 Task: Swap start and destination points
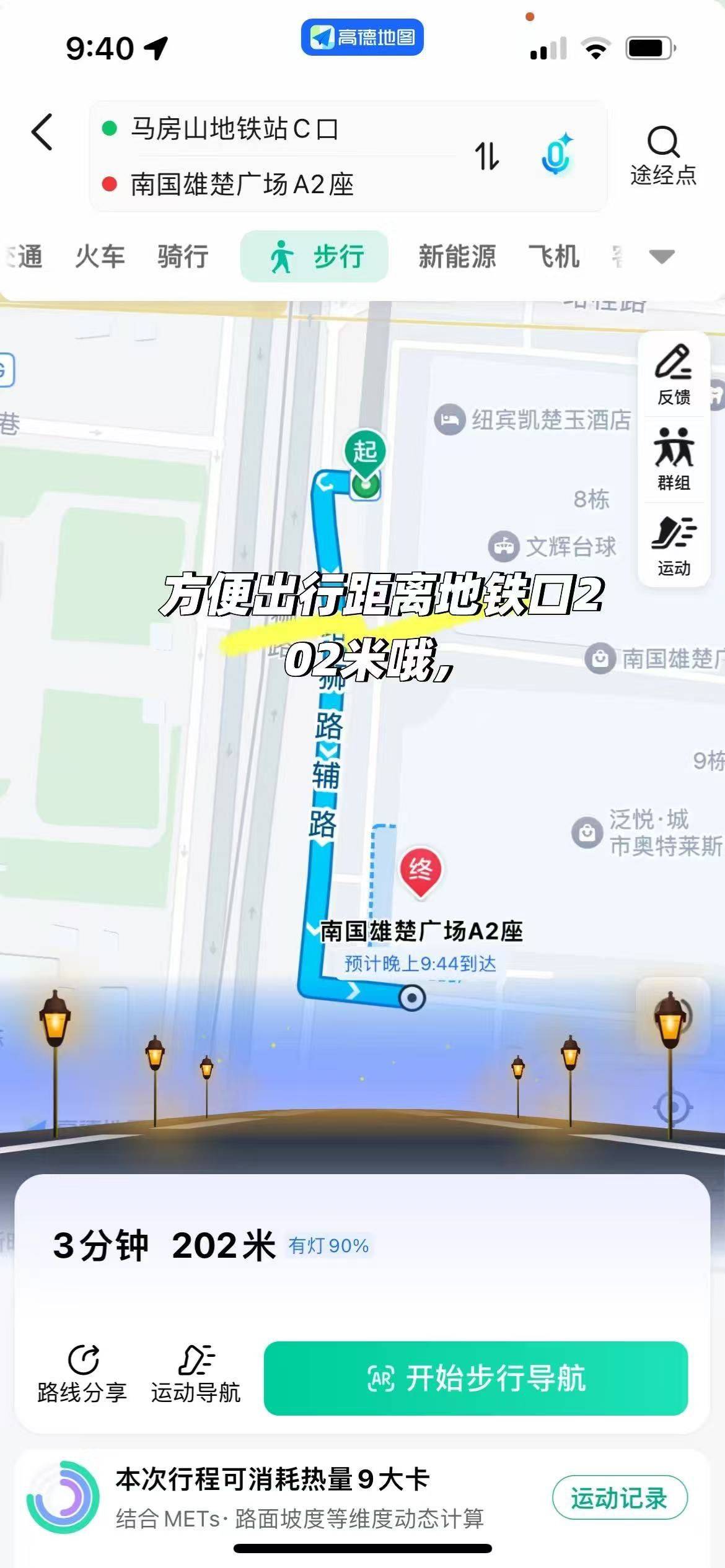487,156
